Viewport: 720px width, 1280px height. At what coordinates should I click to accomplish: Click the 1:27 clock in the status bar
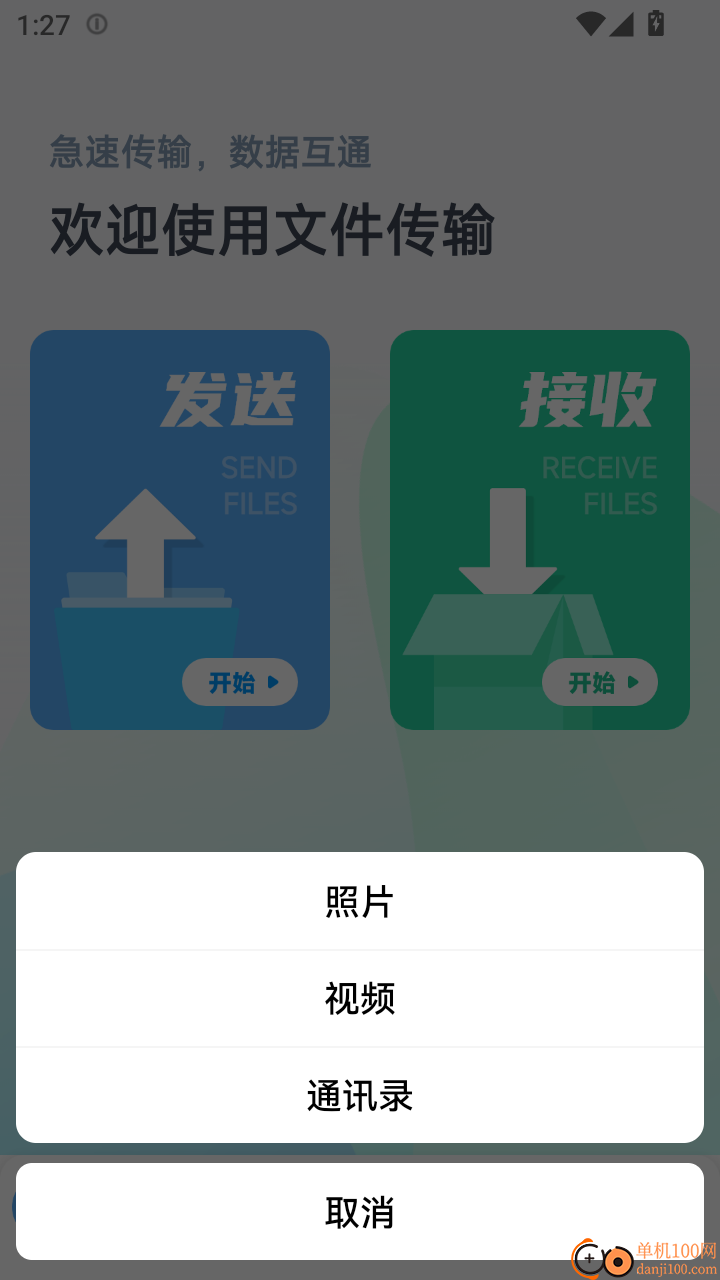point(42,24)
